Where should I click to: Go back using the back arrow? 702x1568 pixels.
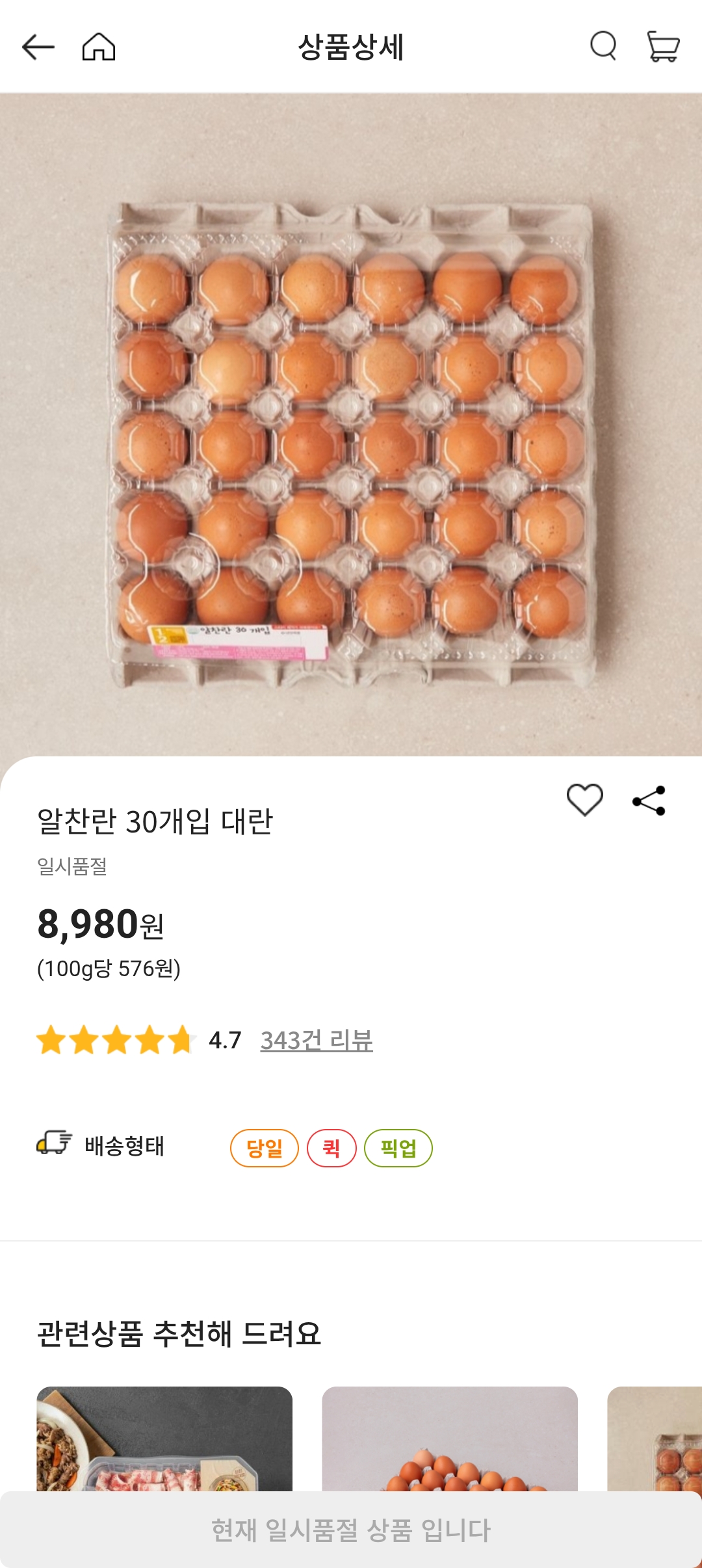coord(37,46)
